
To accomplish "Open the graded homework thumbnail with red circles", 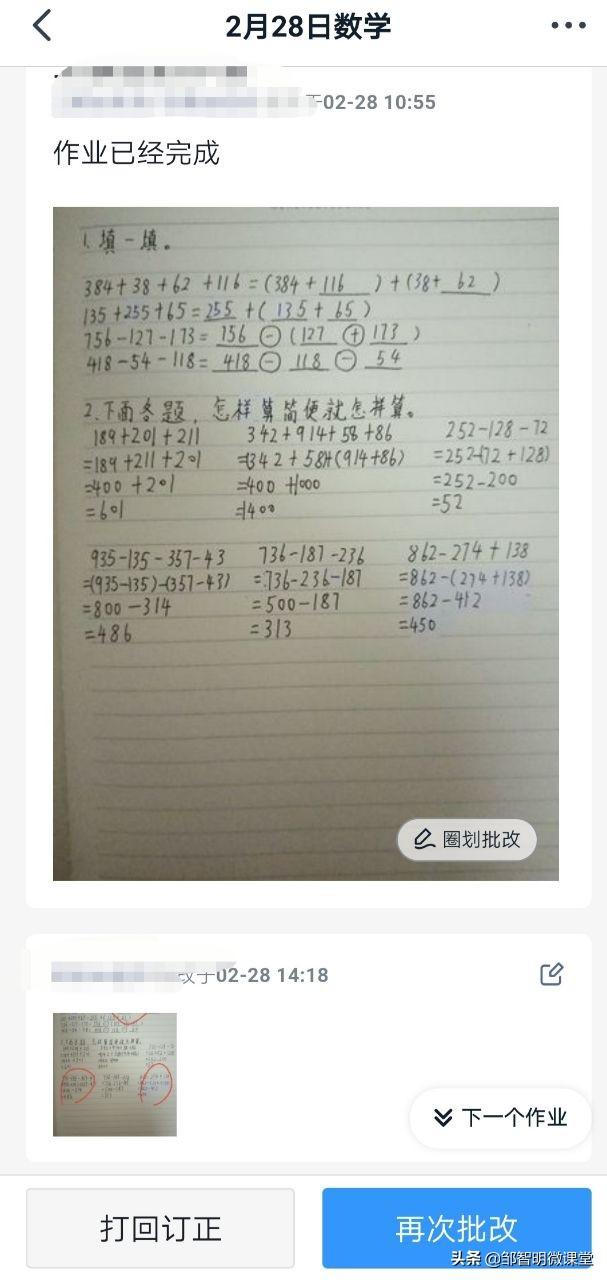I will (x=115, y=1074).
